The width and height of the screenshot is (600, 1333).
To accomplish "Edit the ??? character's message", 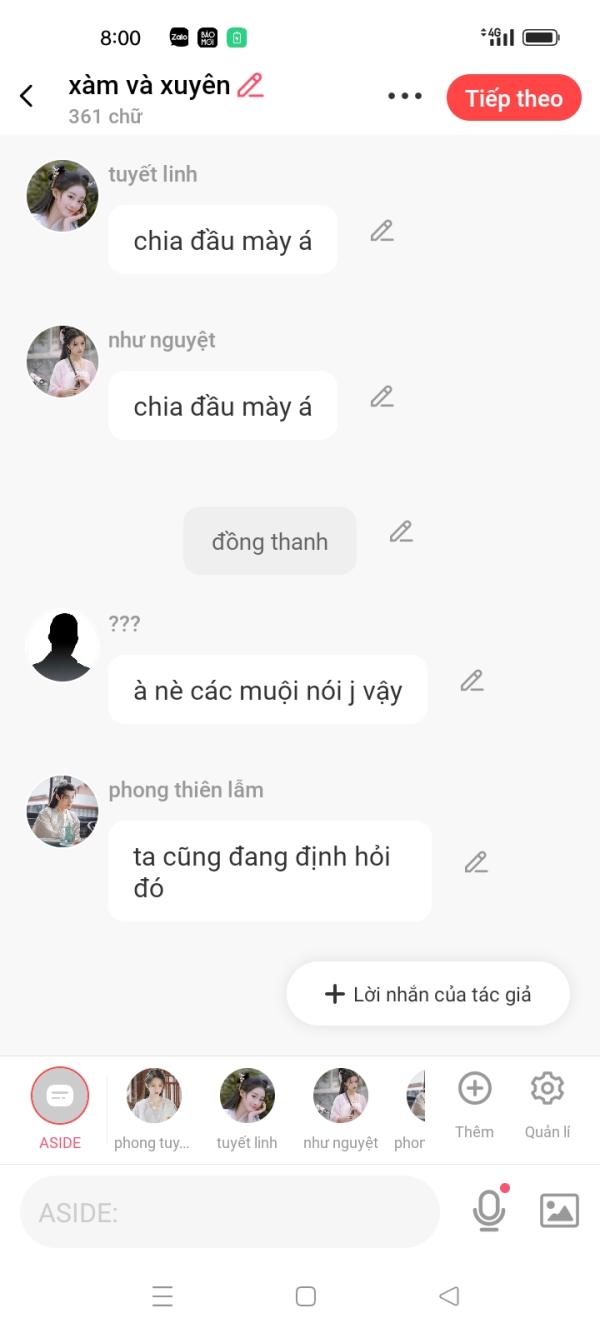I will (472, 681).
